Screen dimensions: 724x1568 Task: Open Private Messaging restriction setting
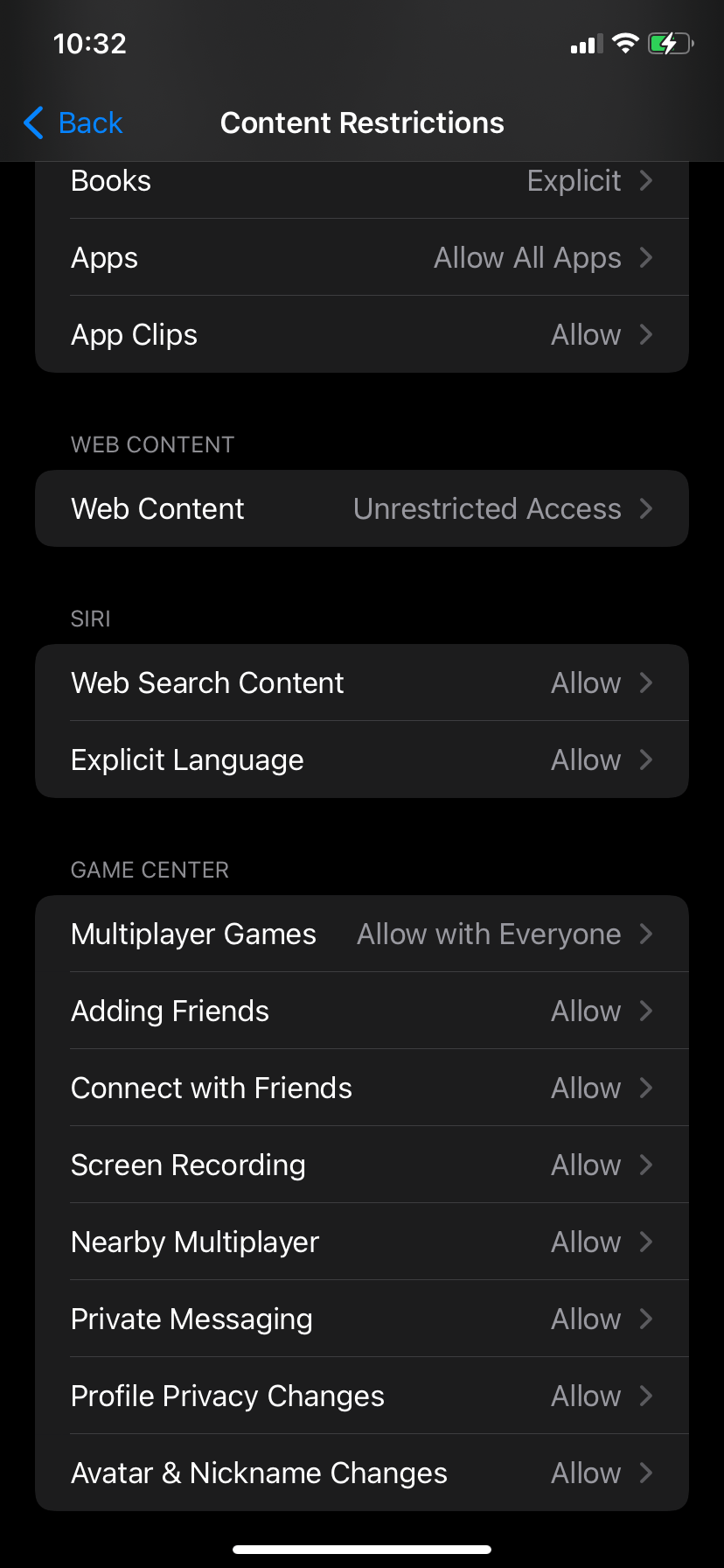[x=362, y=1319]
